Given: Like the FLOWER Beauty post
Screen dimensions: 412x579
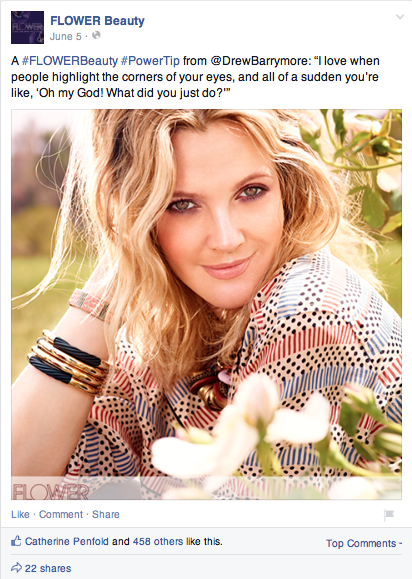Looking at the screenshot, I should point(20,514).
